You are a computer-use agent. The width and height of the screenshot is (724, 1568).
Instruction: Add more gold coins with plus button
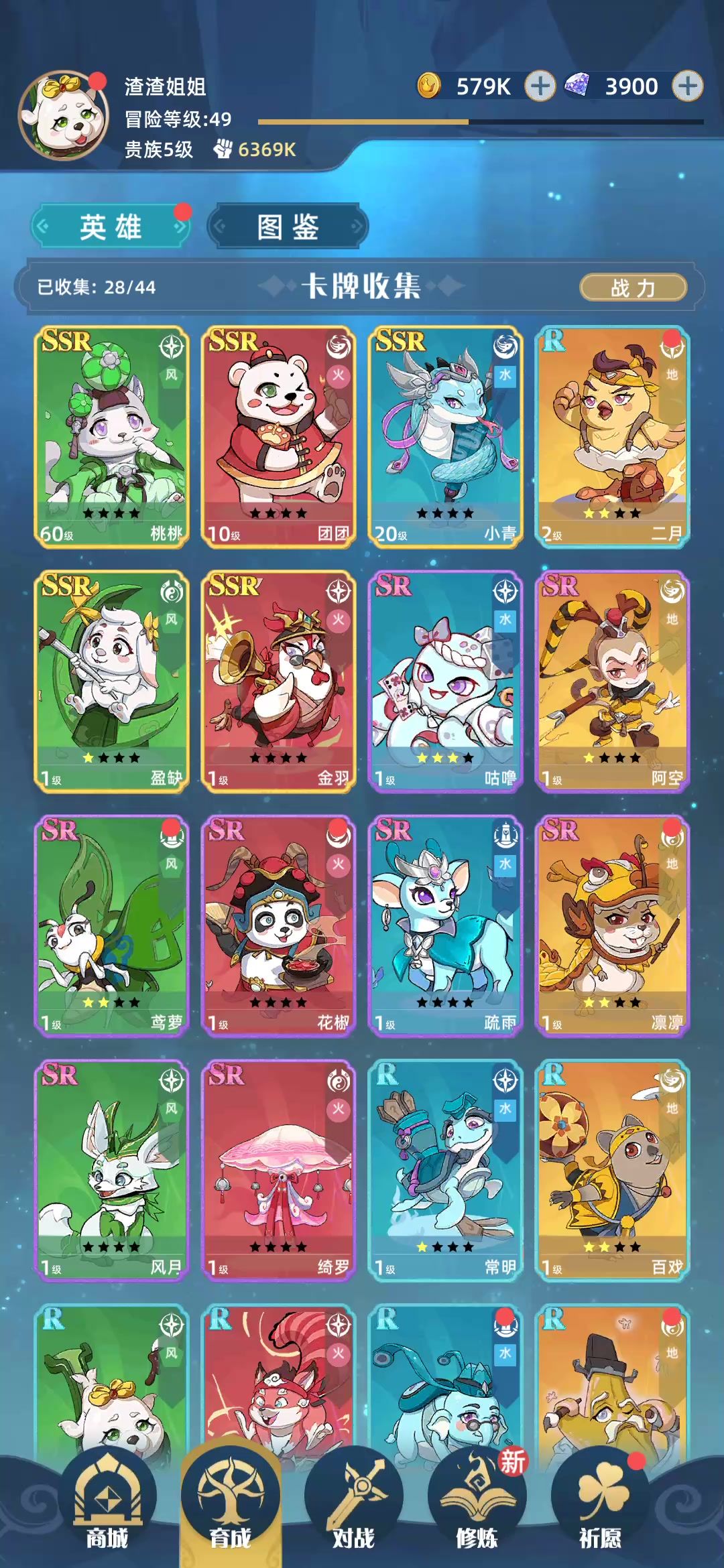[540, 86]
